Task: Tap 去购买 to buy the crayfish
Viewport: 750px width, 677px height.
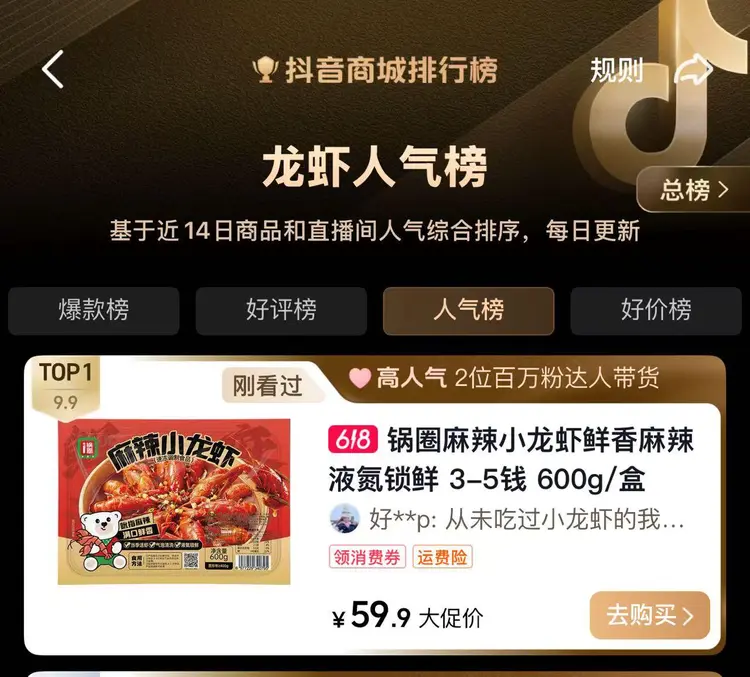Action: click(649, 615)
